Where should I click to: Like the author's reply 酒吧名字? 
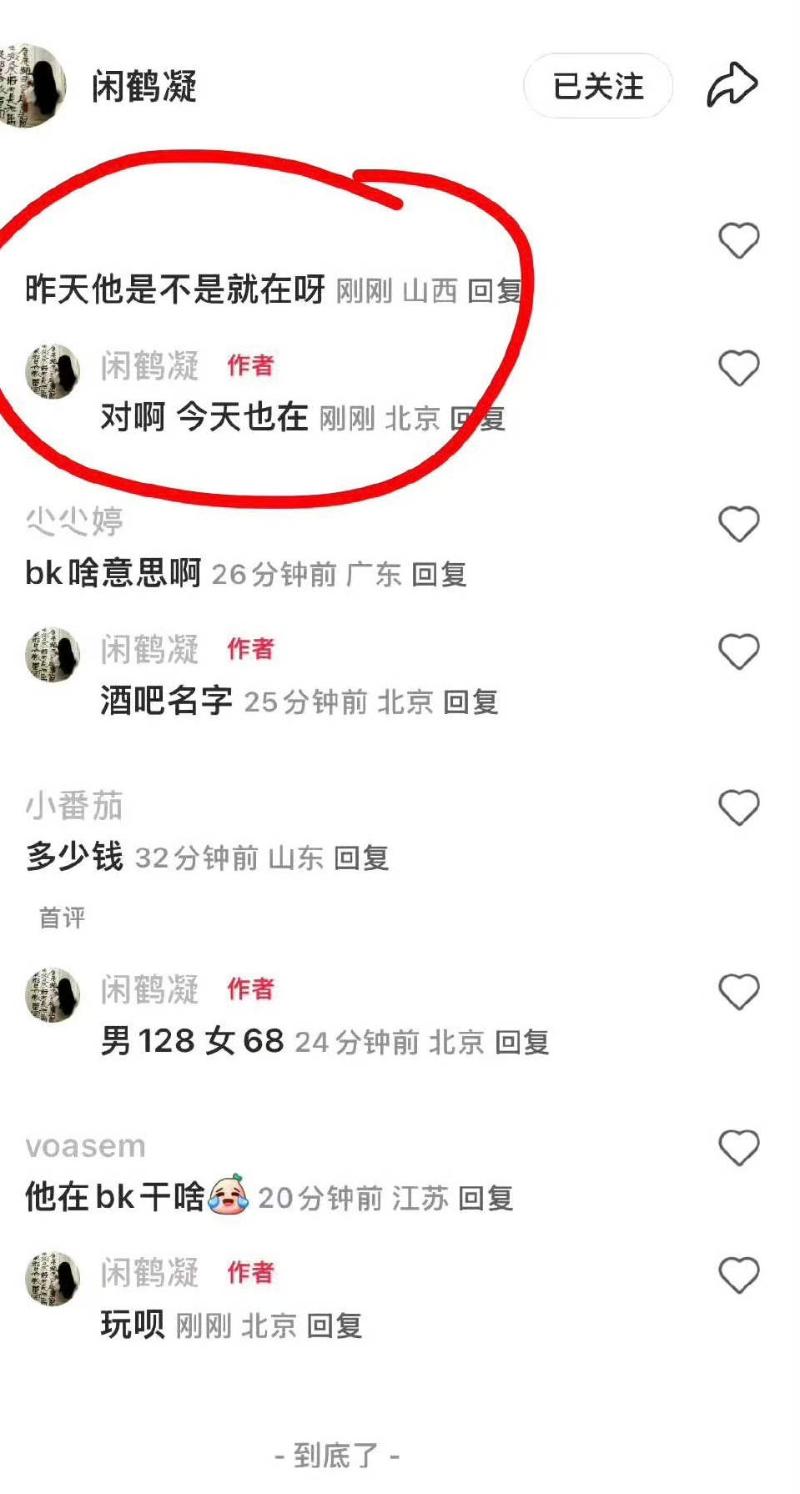pos(739,653)
